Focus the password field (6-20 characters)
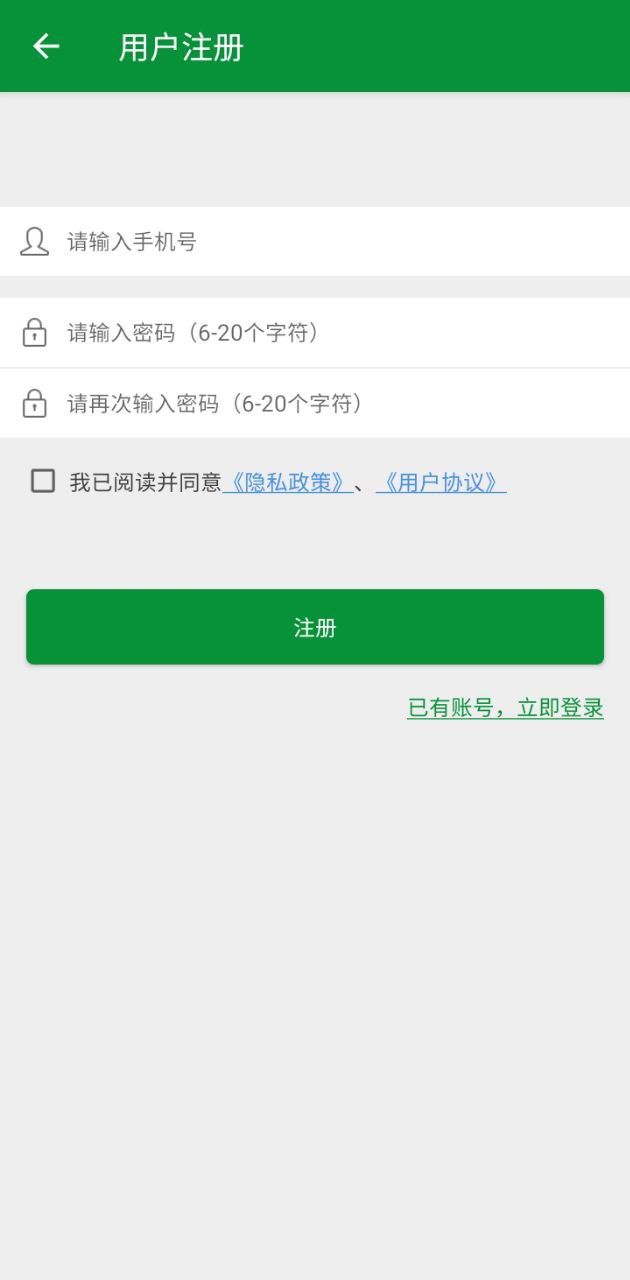 (x=330, y=333)
